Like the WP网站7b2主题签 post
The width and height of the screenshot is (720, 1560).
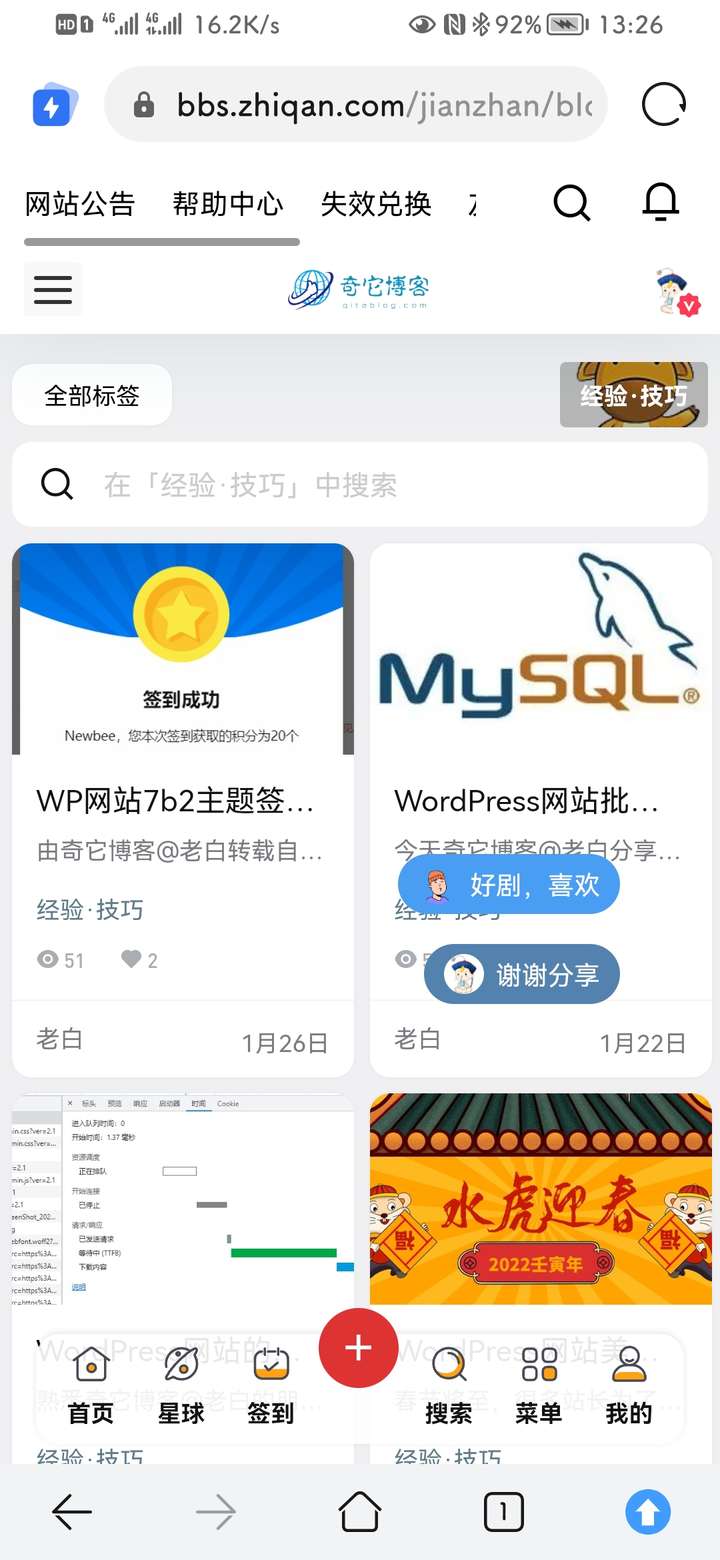click(132, 960)
